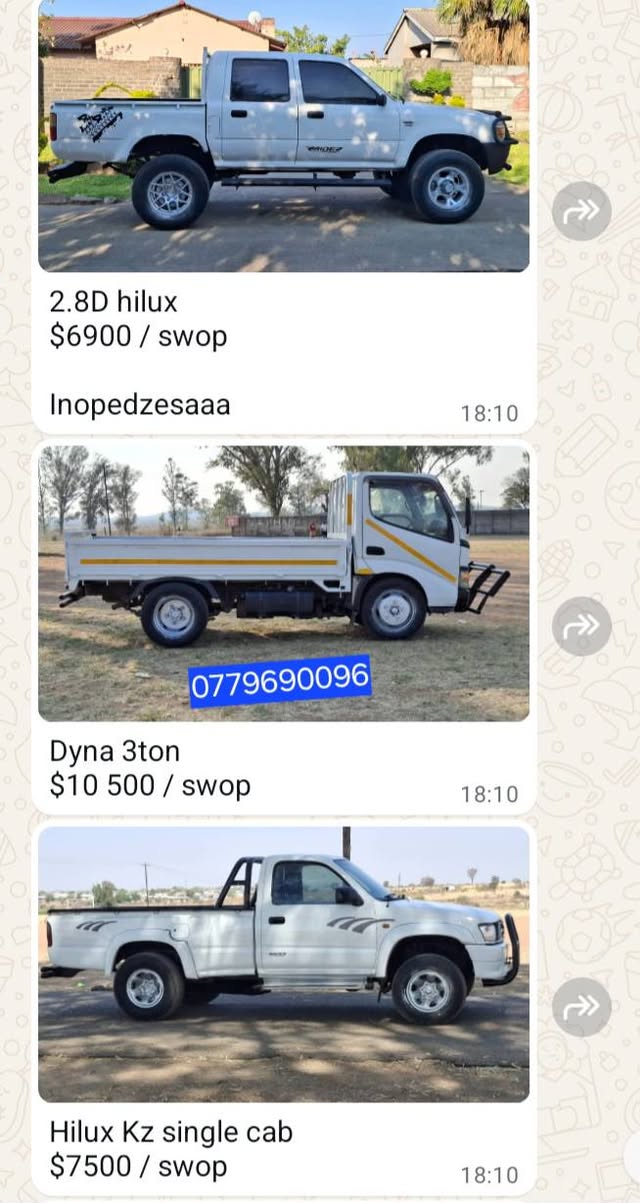This screenshot has height=1203, width=640.
Task: Forward the Hilux Kz single cab message
Action: click(x=581, y=1007)
